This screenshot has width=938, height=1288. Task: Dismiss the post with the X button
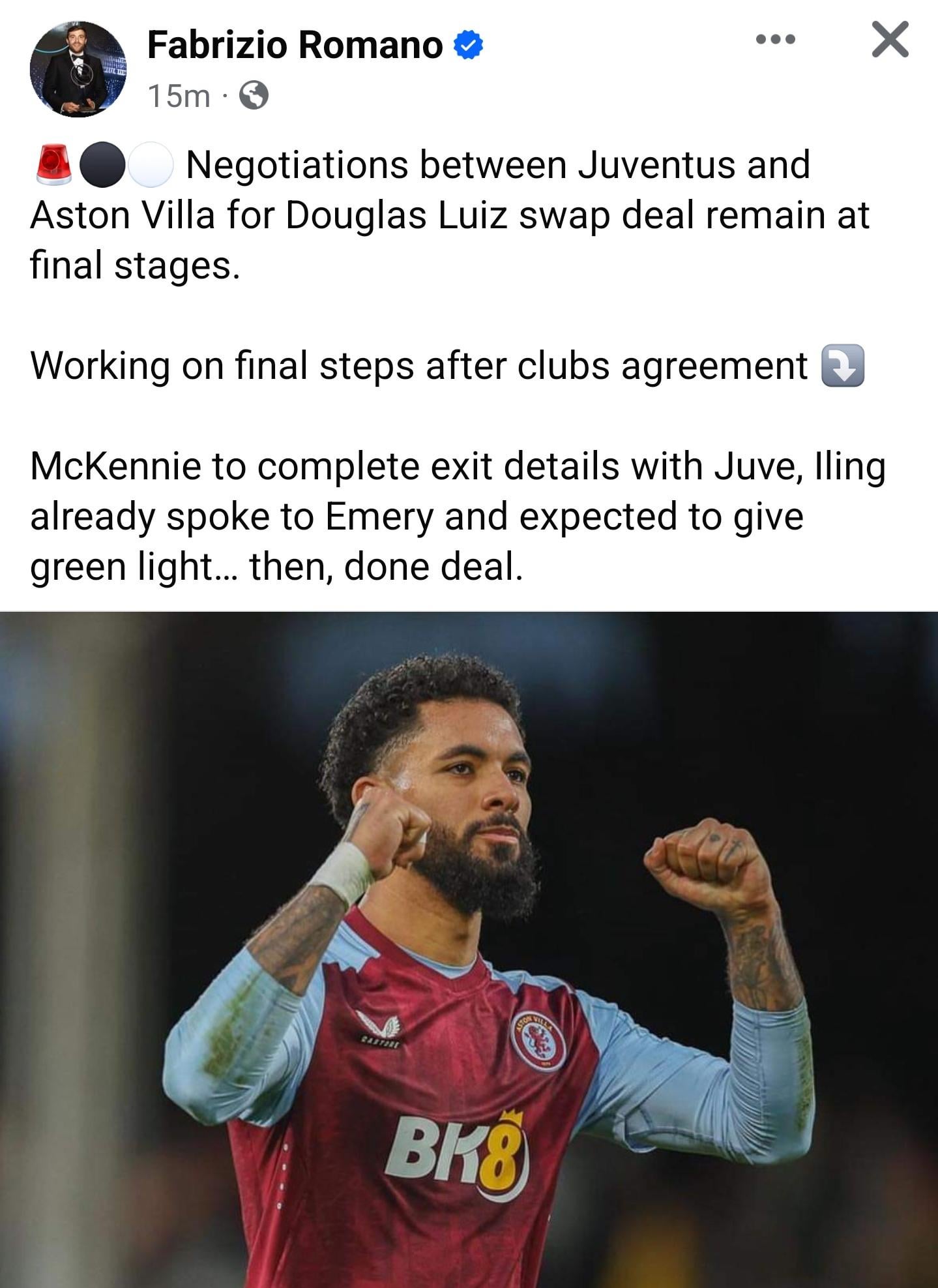click(x=889, y=40)
